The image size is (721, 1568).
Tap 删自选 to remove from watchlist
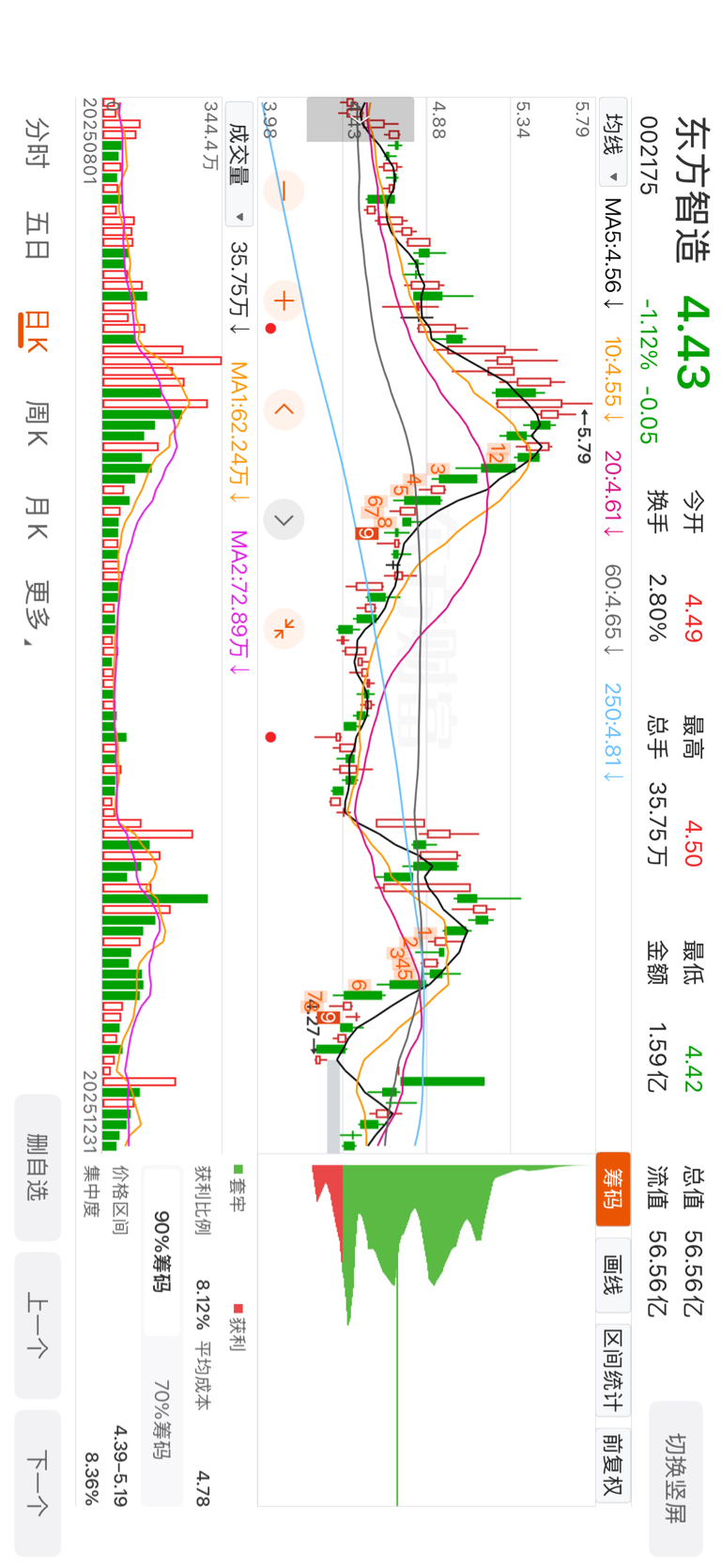pos(38,1167)
